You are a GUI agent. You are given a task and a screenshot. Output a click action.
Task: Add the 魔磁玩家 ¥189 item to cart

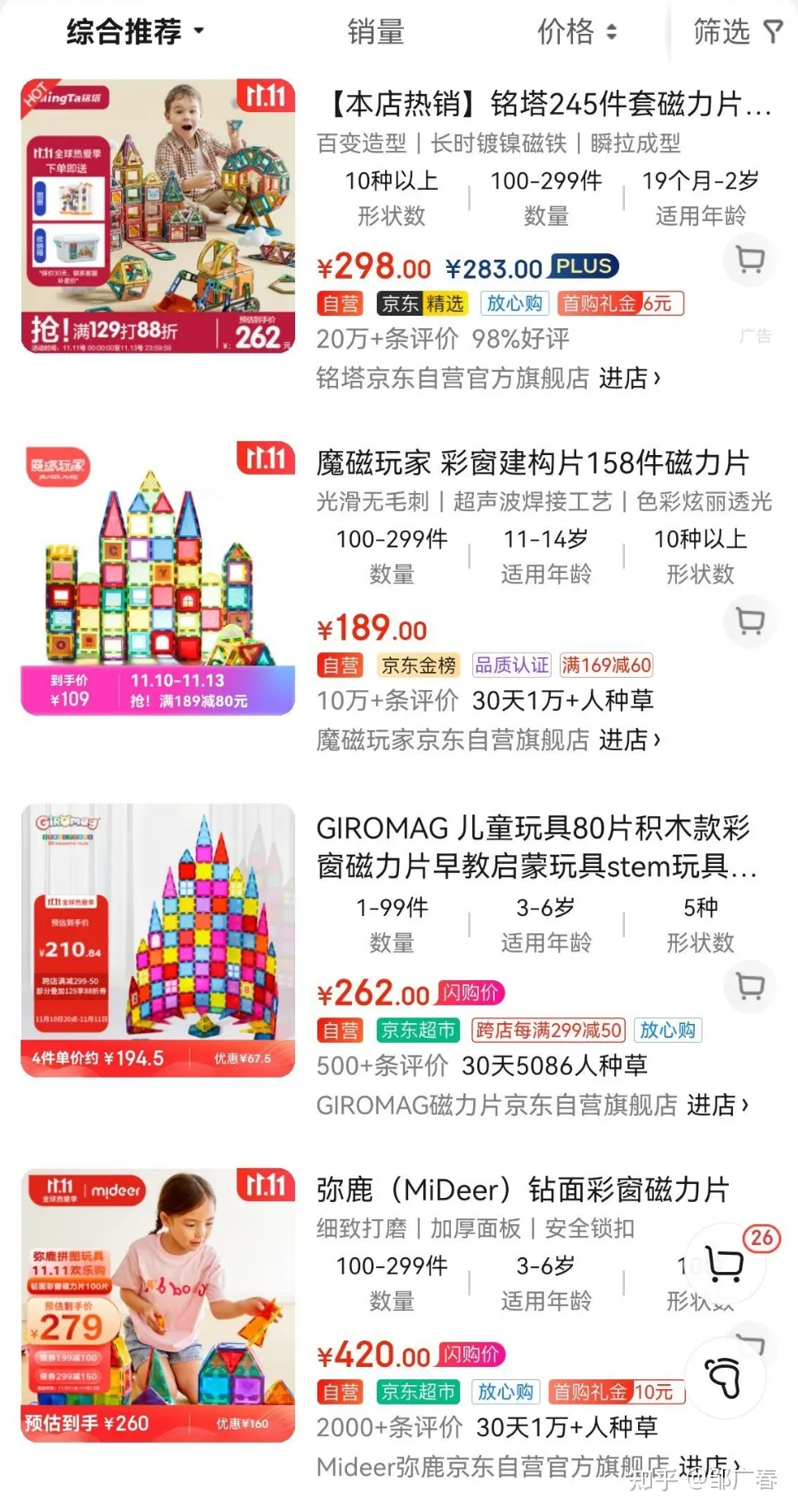pyautogui.click(x=749, y=621)
